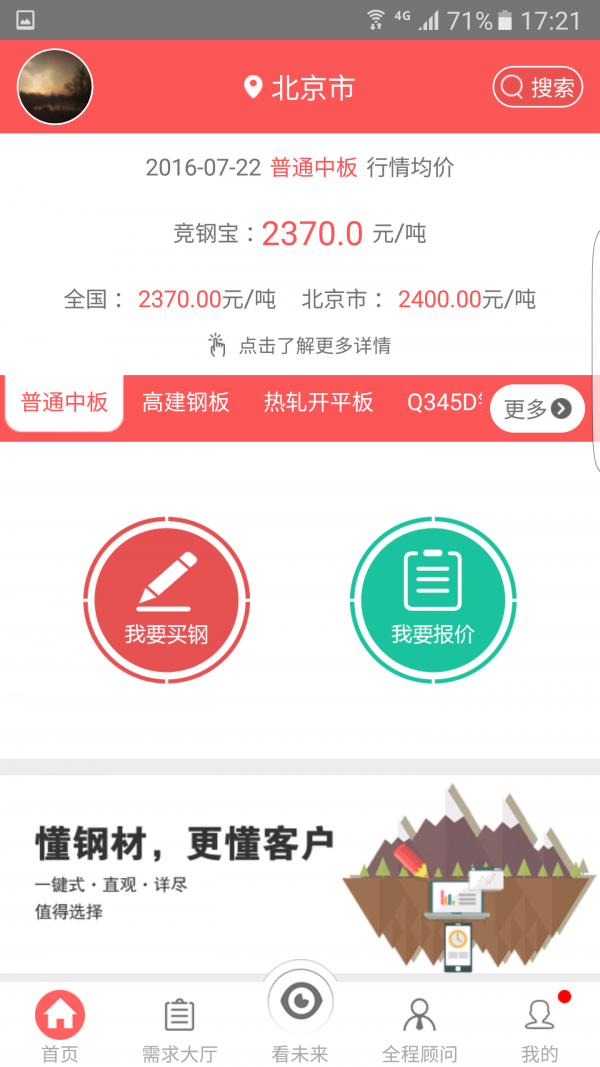600x1067 pixels.
Task: Go to the 首页 tab
Action: coord(60,1027)
